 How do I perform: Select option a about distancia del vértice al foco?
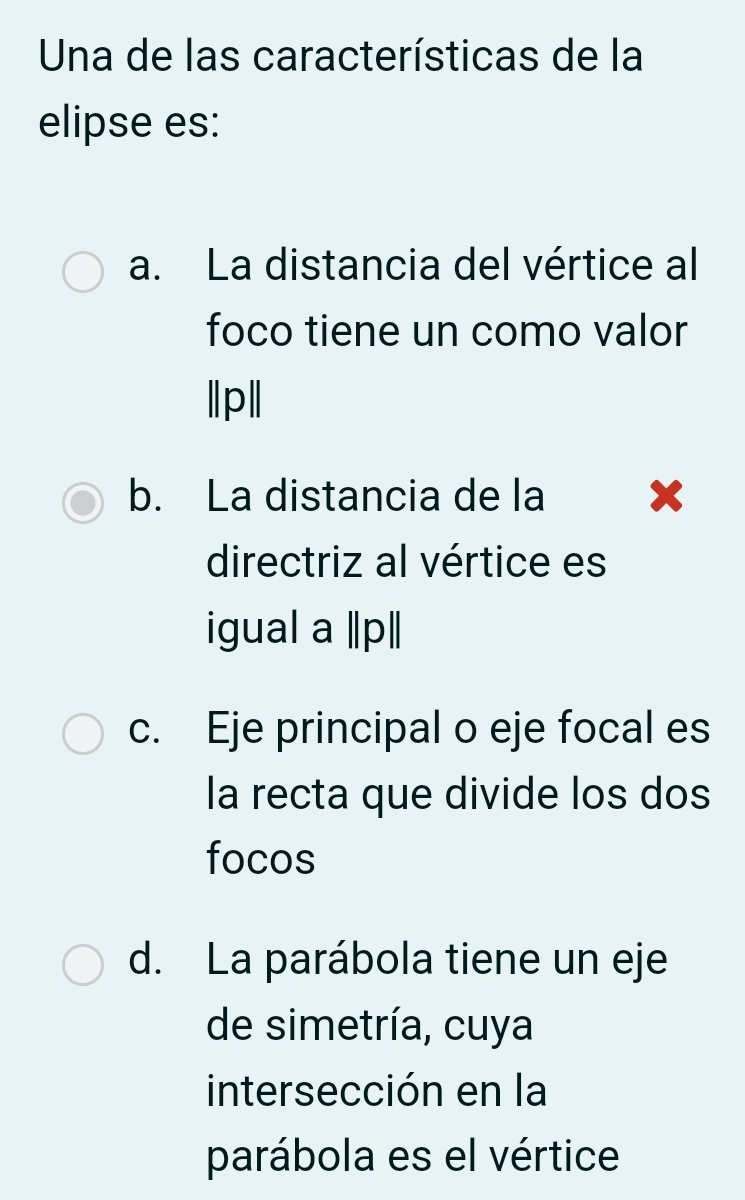coord(83,272)
